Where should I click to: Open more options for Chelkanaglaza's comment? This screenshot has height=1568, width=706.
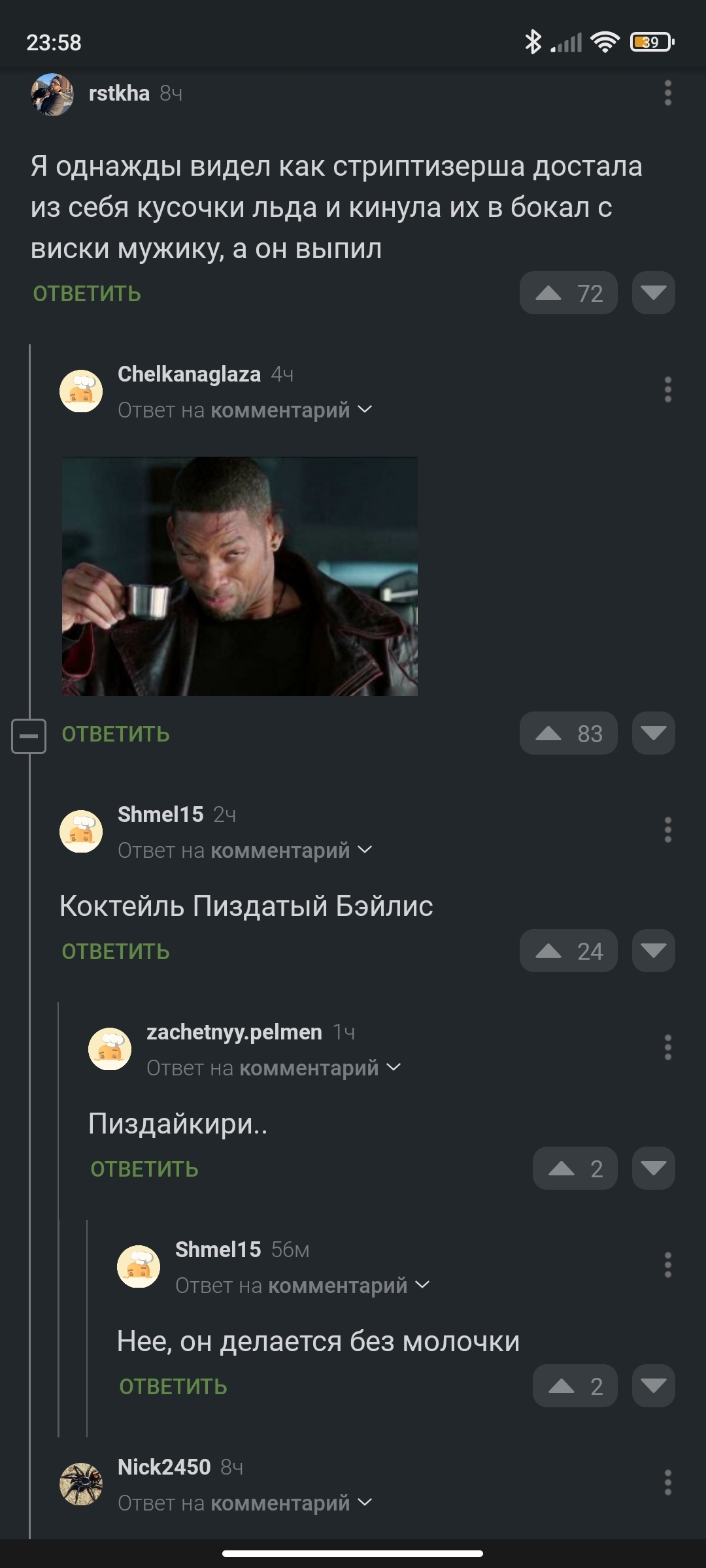667,390
